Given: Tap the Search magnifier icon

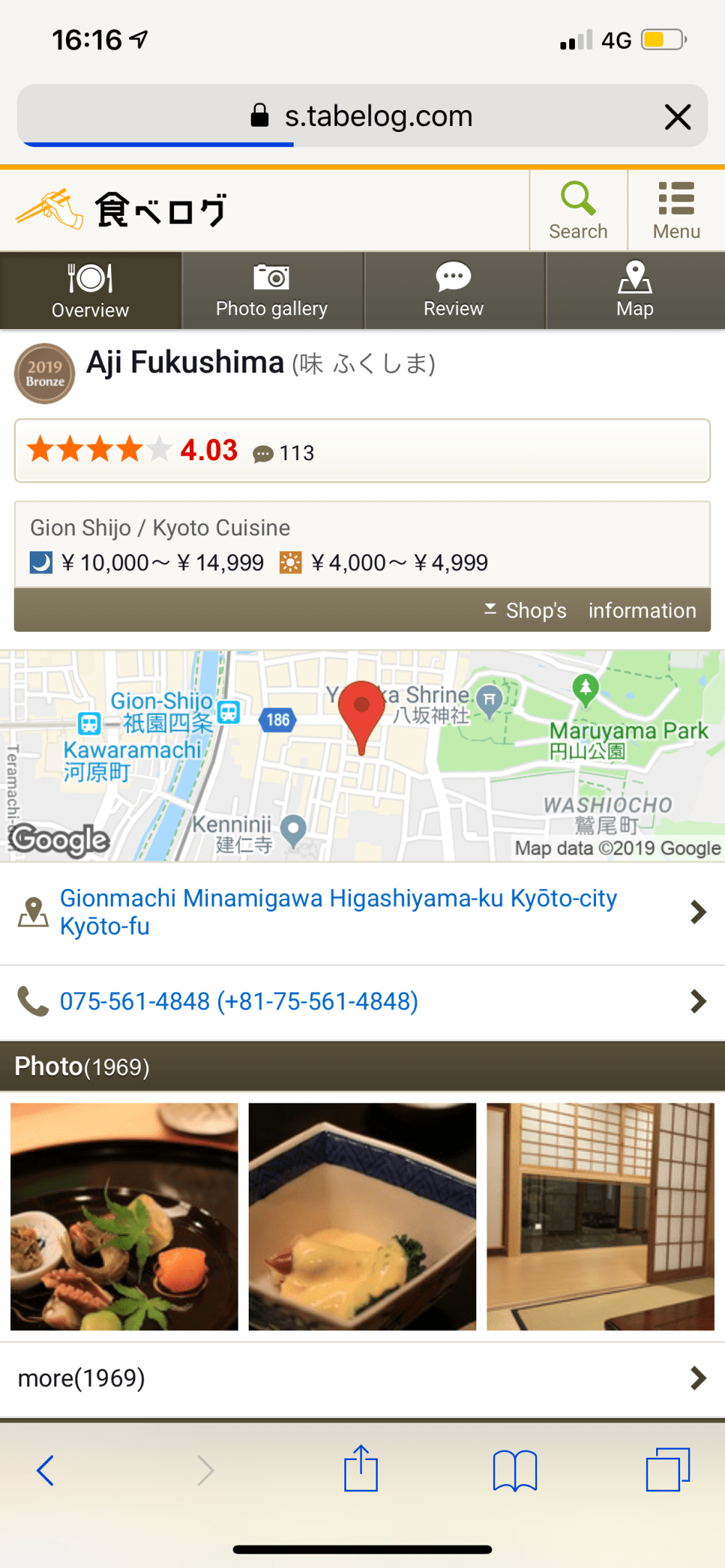Looking at the screenshot, I should pos(578,210).
